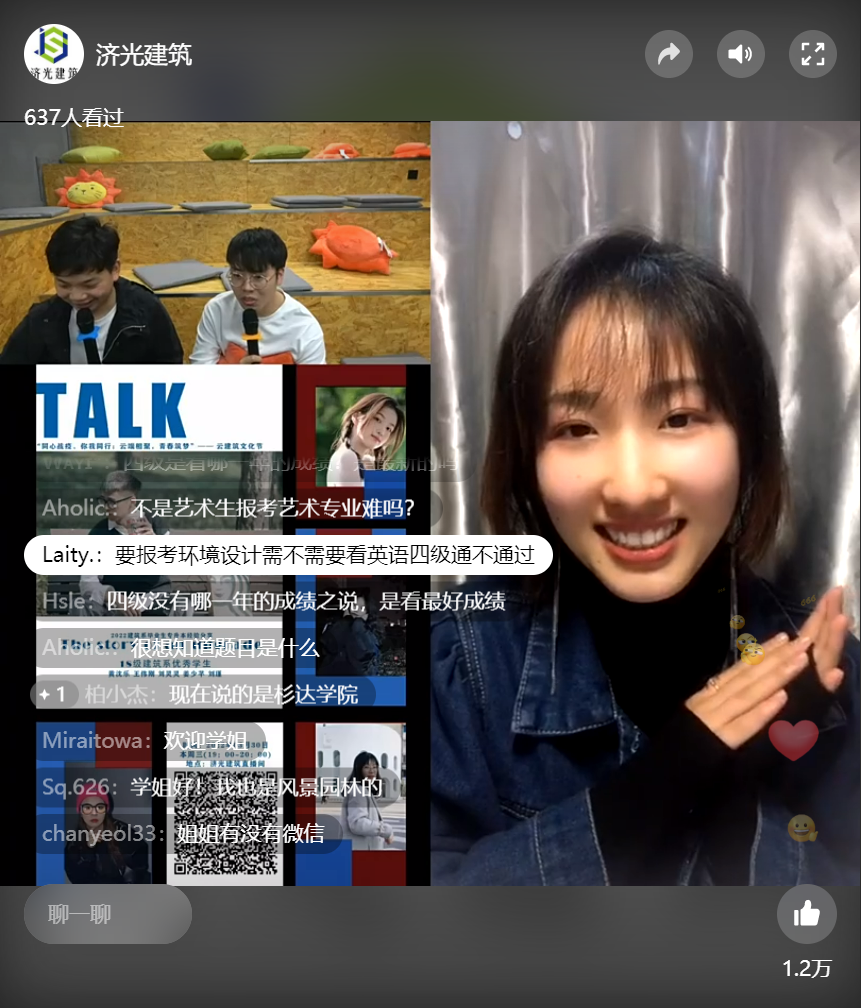This screenshot has width=861, height=1008.
Task: Mute the stream audio
Action: (741, 54)
